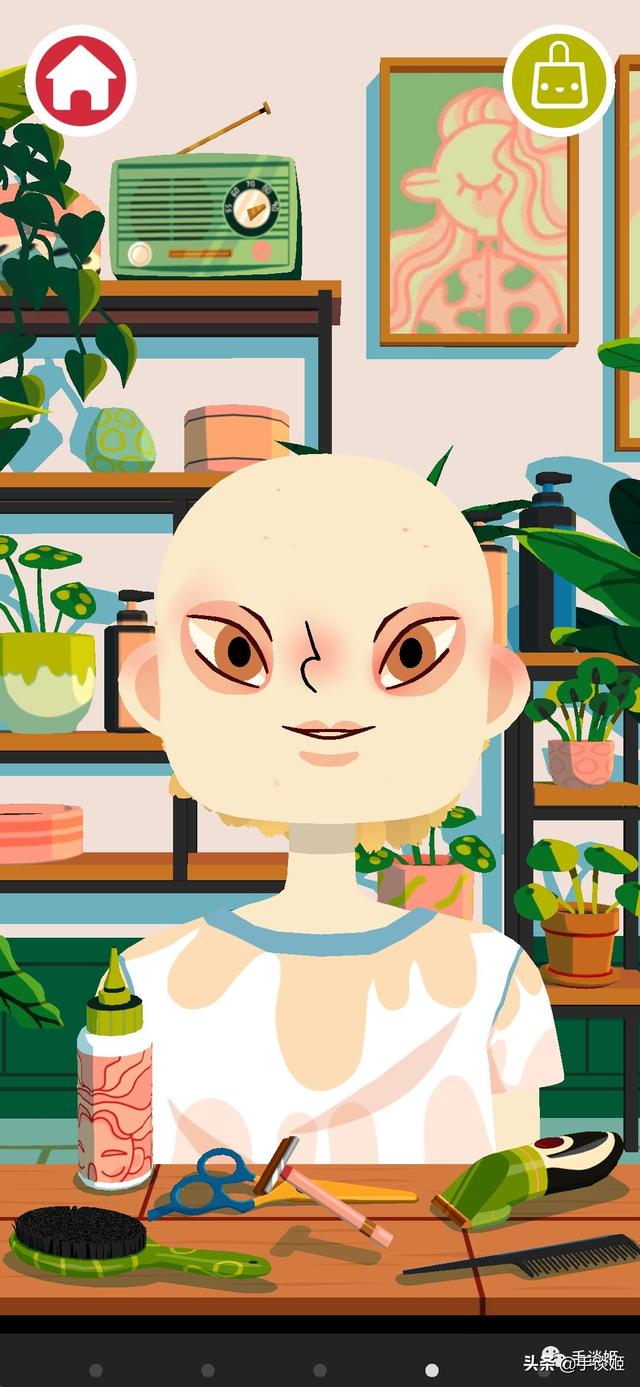This screenshot has height=1387, width=640.
Task: Open the shop bag icon
Action: pos(558,79)
